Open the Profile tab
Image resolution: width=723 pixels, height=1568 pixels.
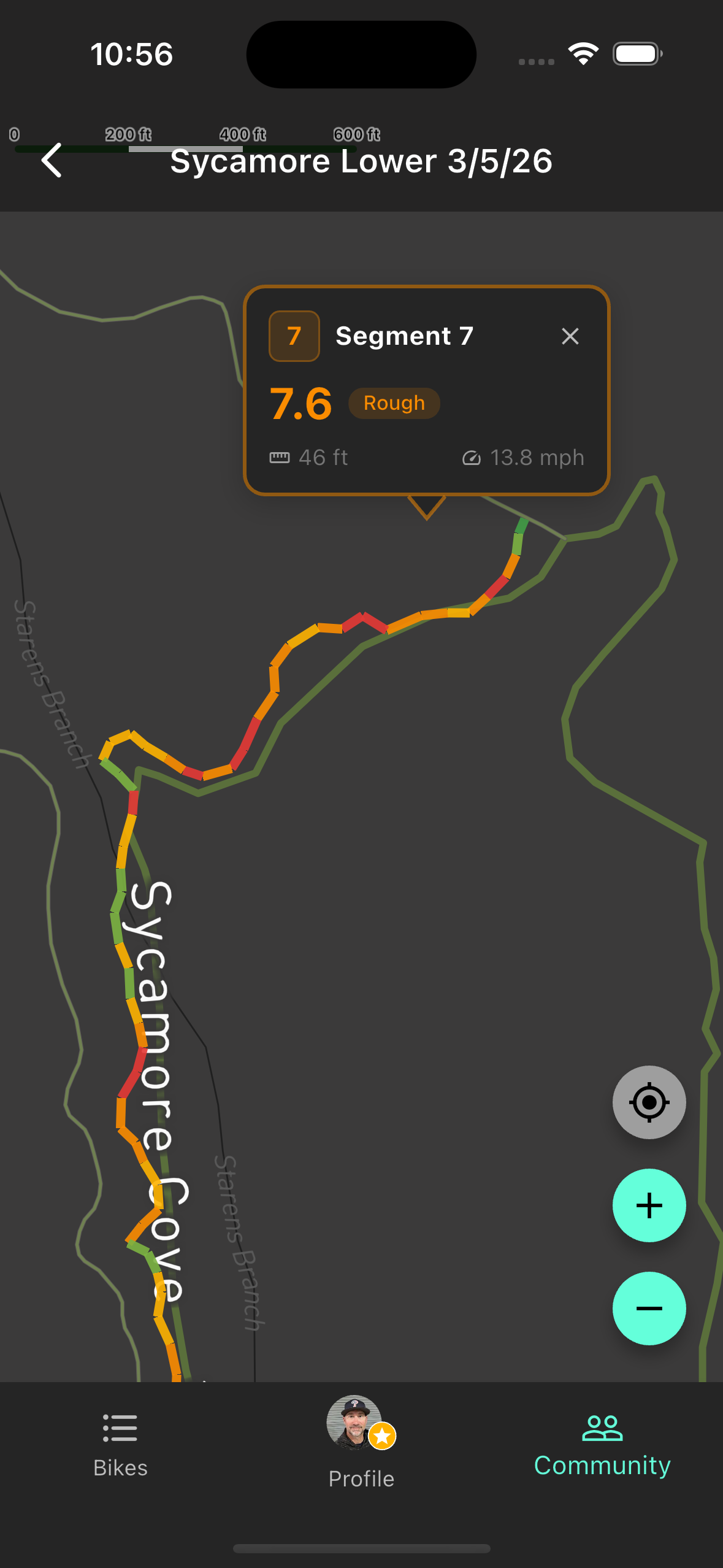(x=361, y=1443)
